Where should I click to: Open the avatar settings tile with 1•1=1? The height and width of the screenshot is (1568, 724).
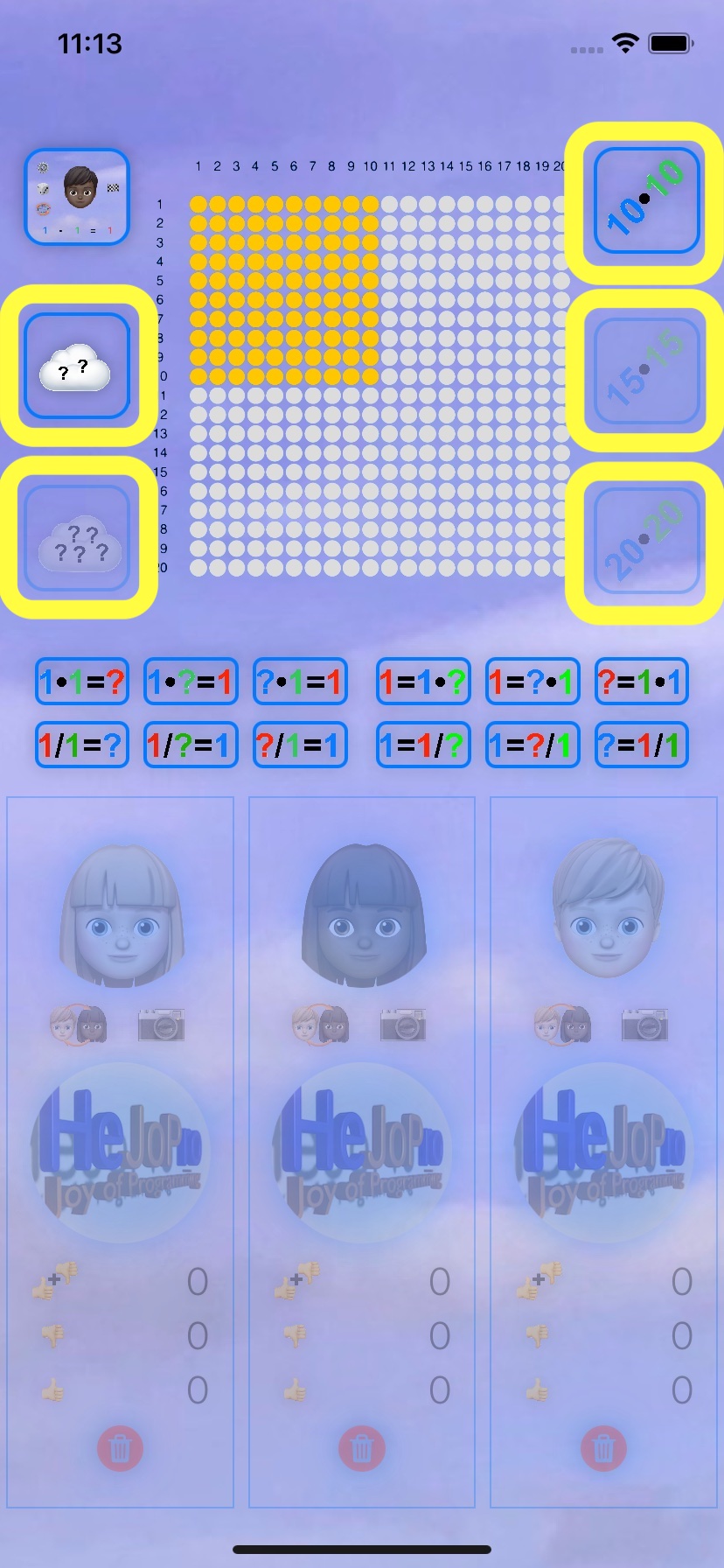pyautogui.click(x=77, y=197)
